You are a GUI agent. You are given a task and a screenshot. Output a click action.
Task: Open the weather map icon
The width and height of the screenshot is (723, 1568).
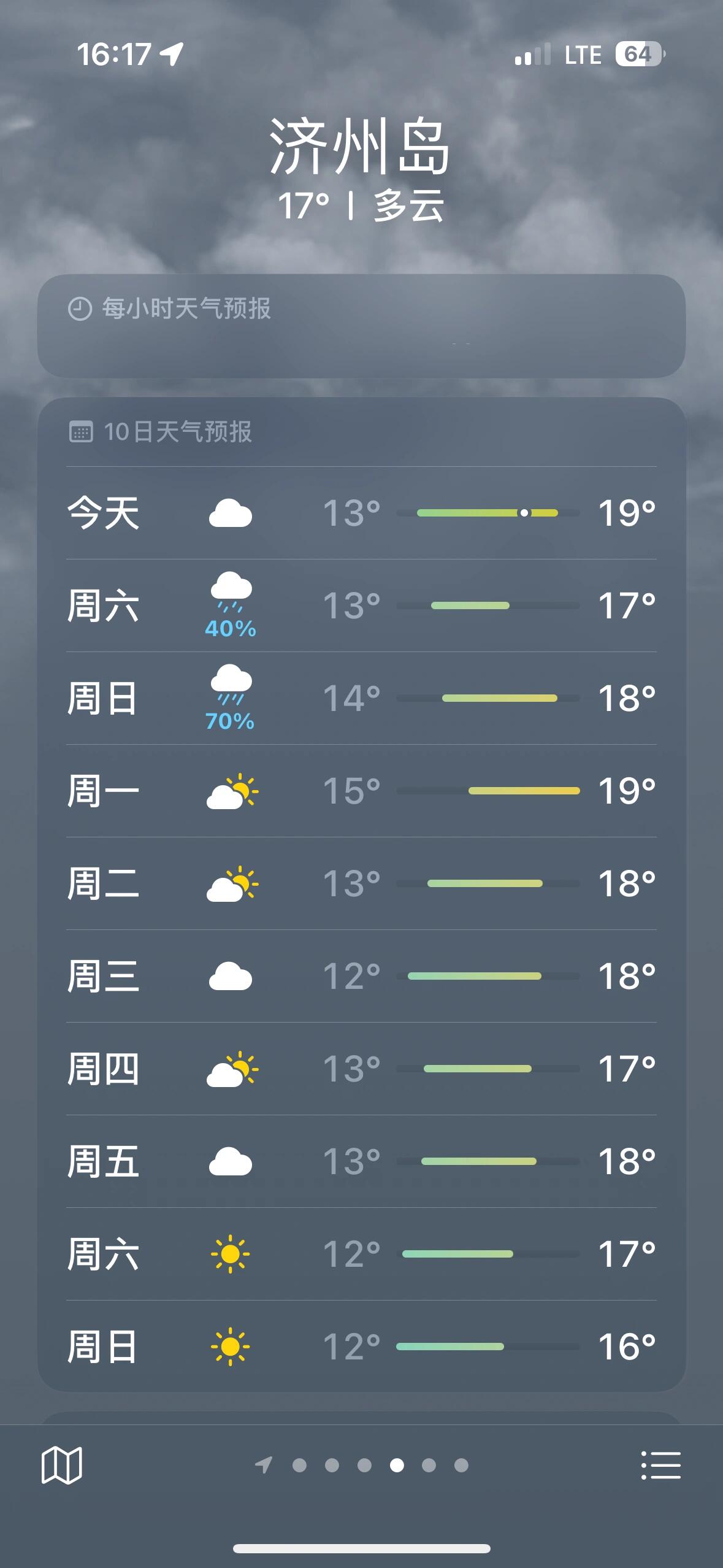(61, 1465)
